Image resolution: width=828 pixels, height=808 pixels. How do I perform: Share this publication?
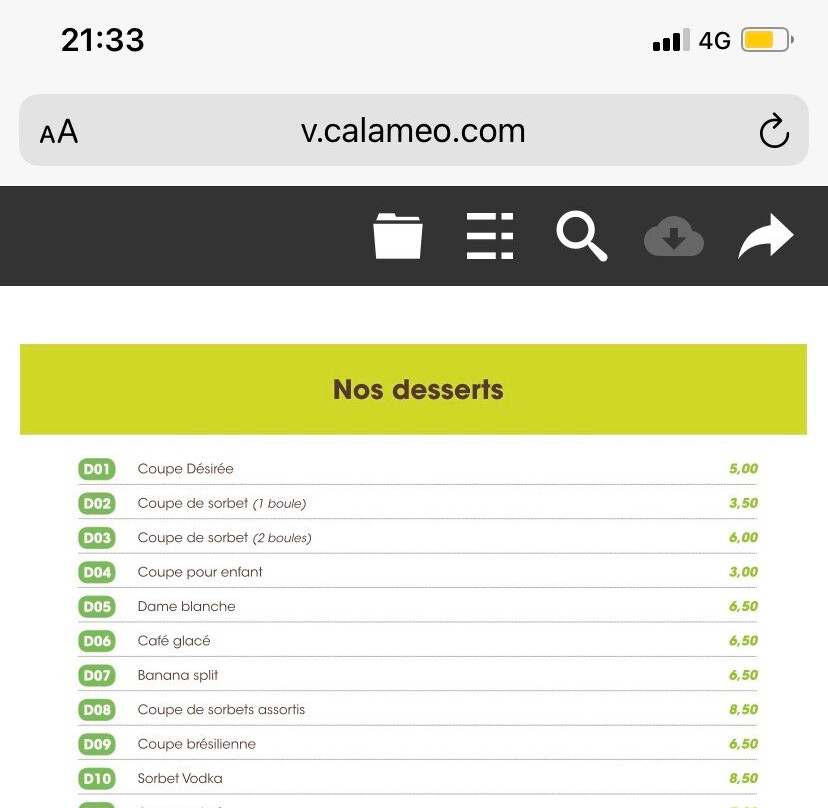(x=765, y=237)
